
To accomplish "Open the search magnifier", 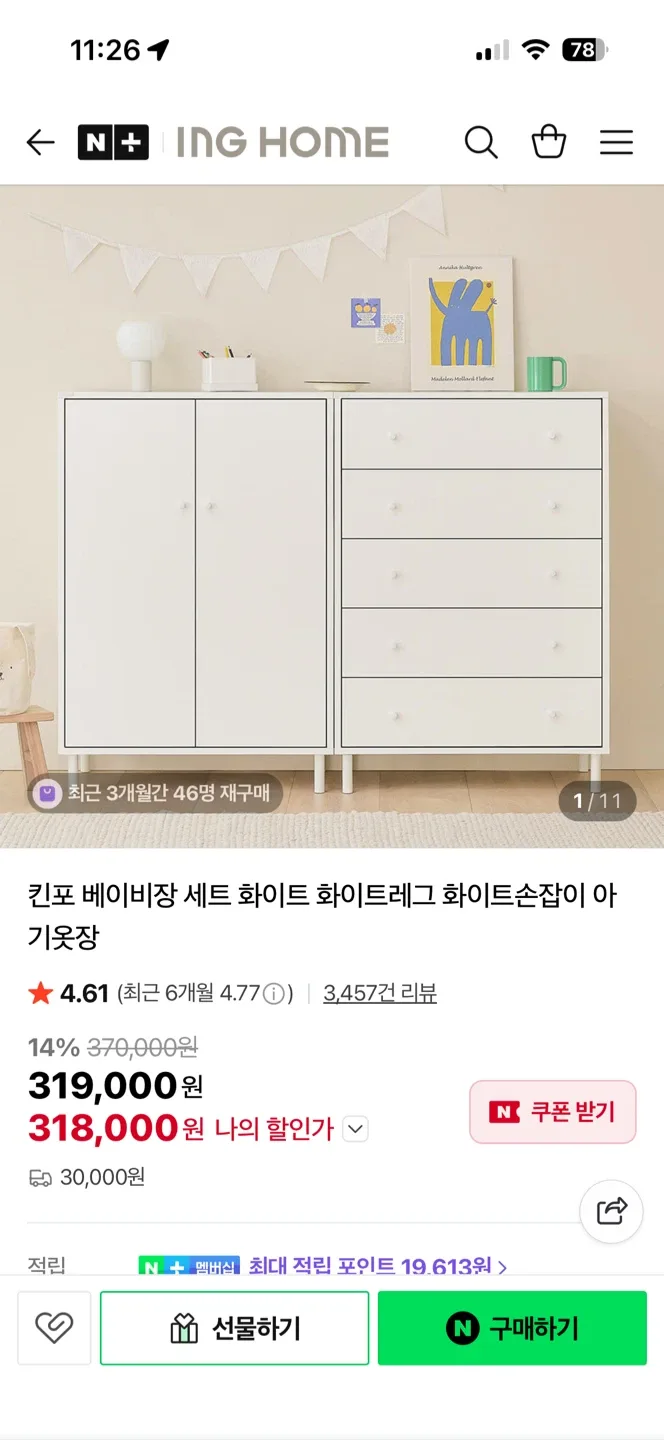I will pos(481,143).
